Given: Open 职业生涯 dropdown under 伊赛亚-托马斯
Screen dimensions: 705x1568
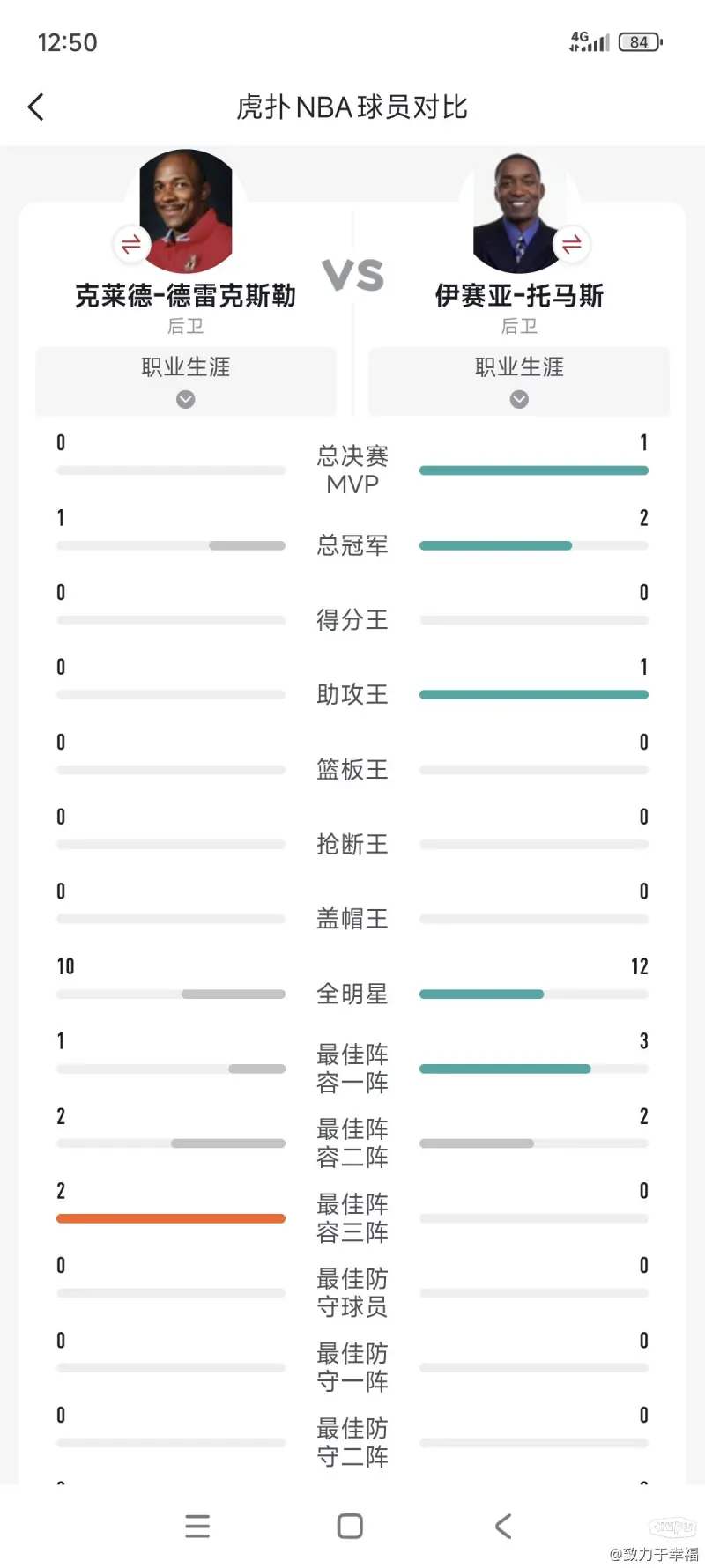Looking at the screenshot, I should click(519, 381).
